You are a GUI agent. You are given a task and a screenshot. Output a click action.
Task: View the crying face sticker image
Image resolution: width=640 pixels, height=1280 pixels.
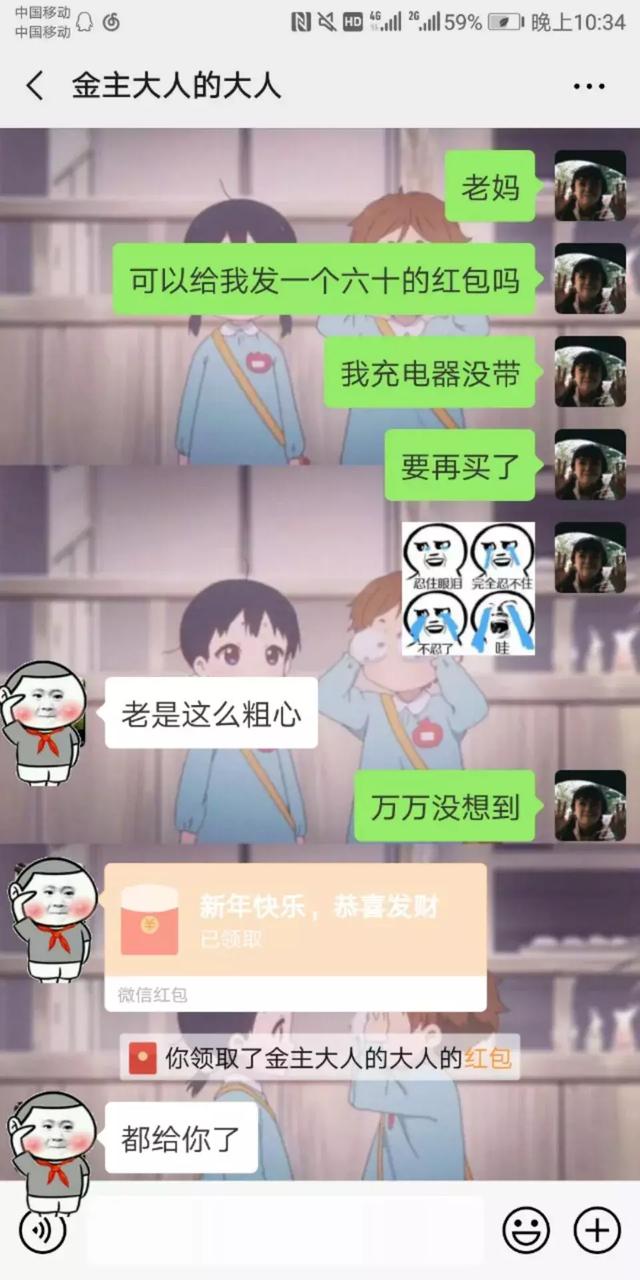coord(468,589)
